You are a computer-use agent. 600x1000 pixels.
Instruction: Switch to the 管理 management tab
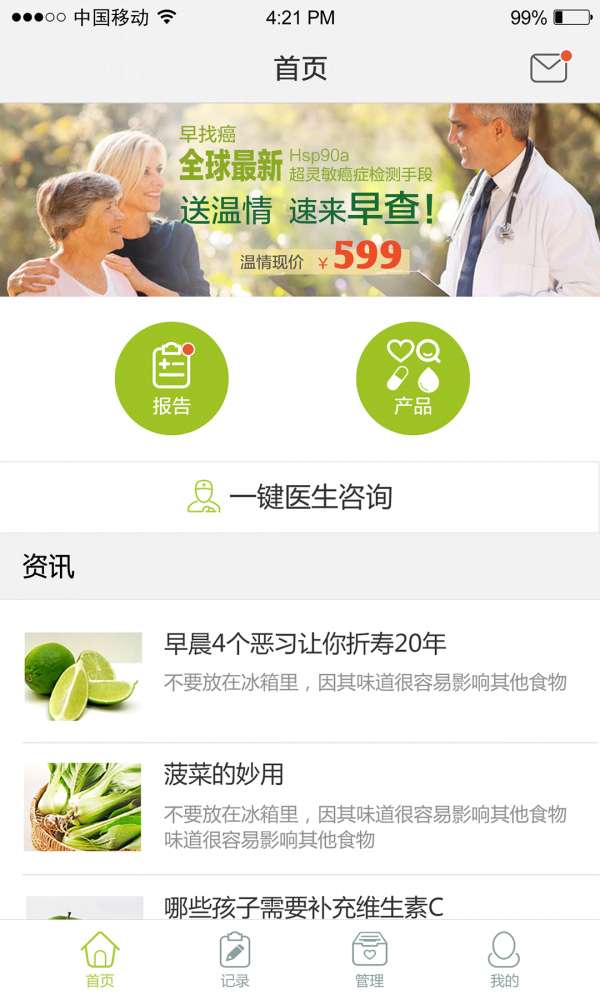[x=369, y=960]
